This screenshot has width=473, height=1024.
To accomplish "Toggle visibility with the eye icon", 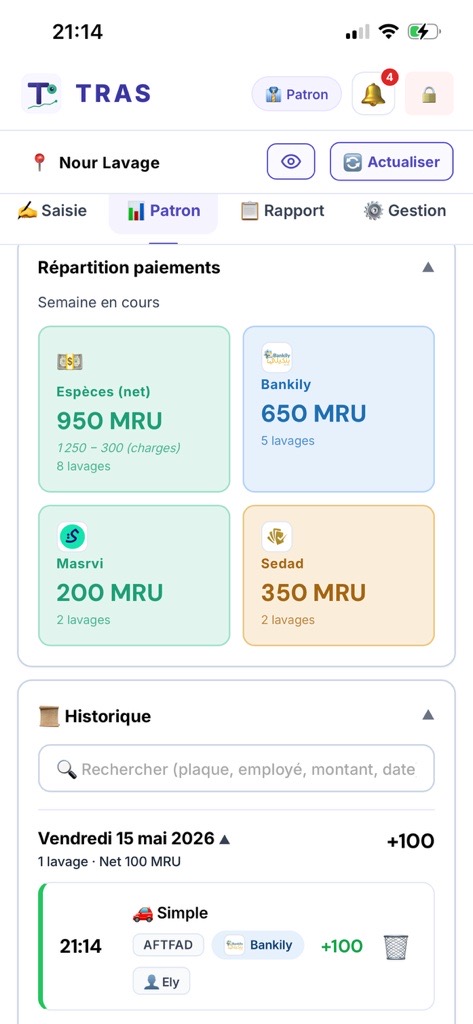I will click(x=291, y=161).
